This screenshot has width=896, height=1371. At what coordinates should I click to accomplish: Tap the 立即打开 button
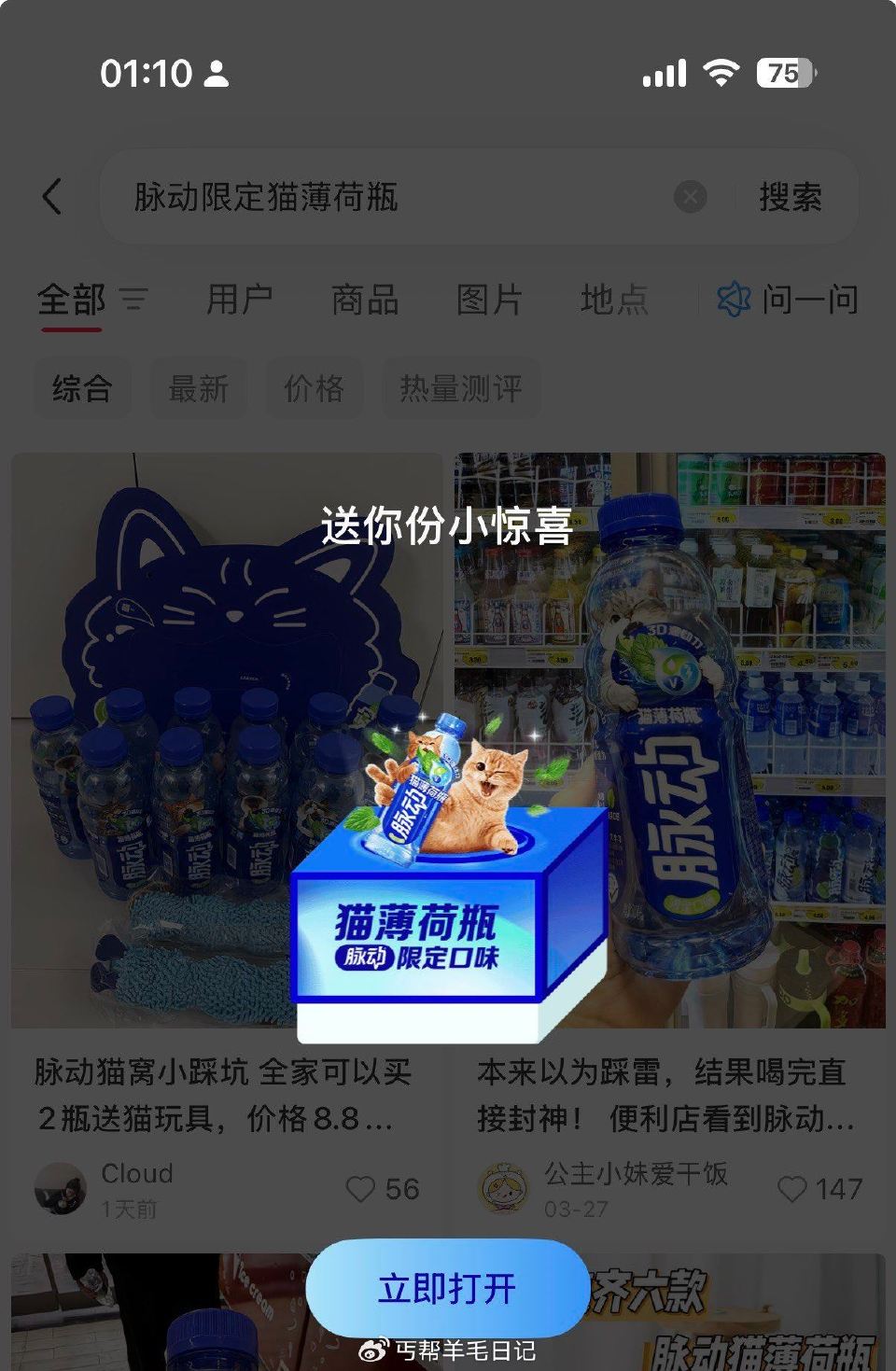click(447, 1286)
